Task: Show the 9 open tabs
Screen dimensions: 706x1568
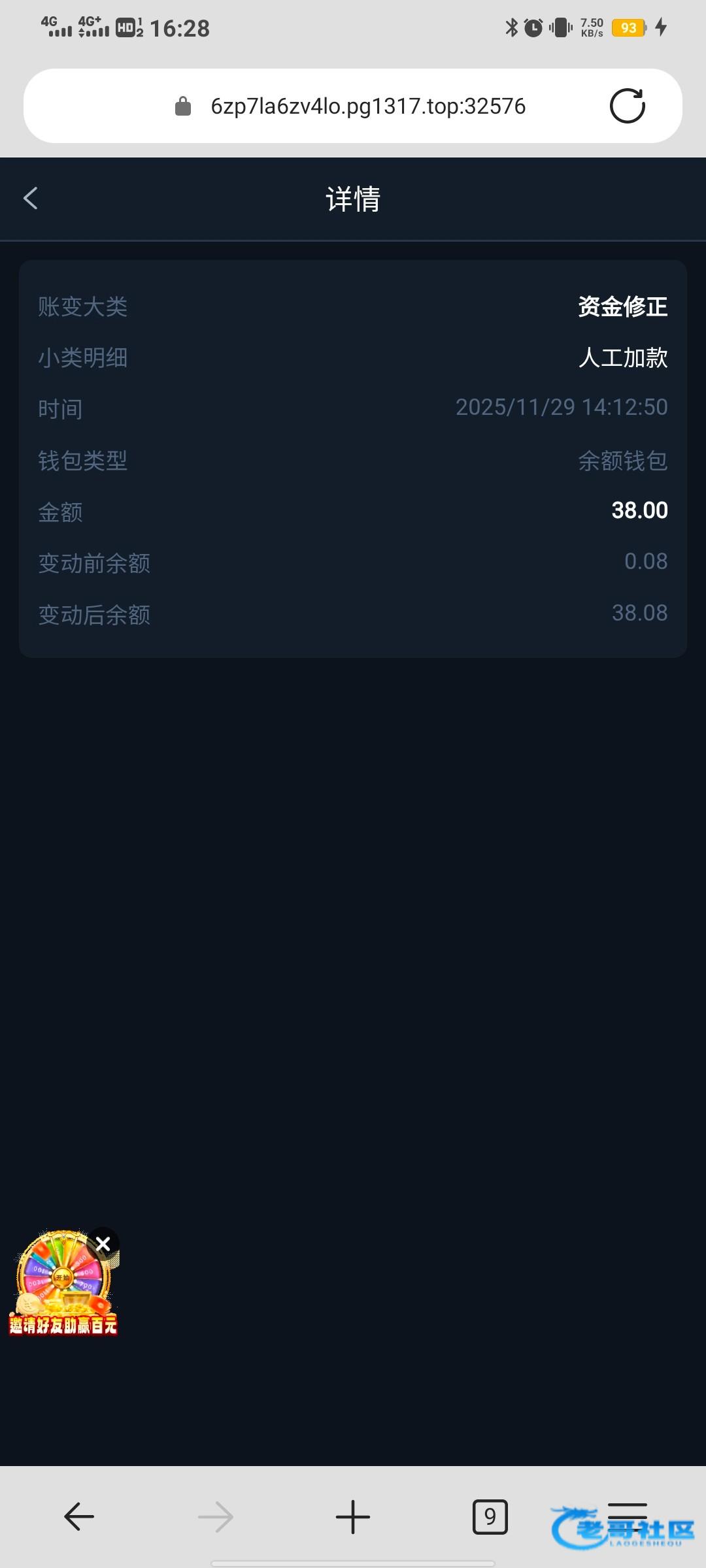Action: (x=490, y=1516)
